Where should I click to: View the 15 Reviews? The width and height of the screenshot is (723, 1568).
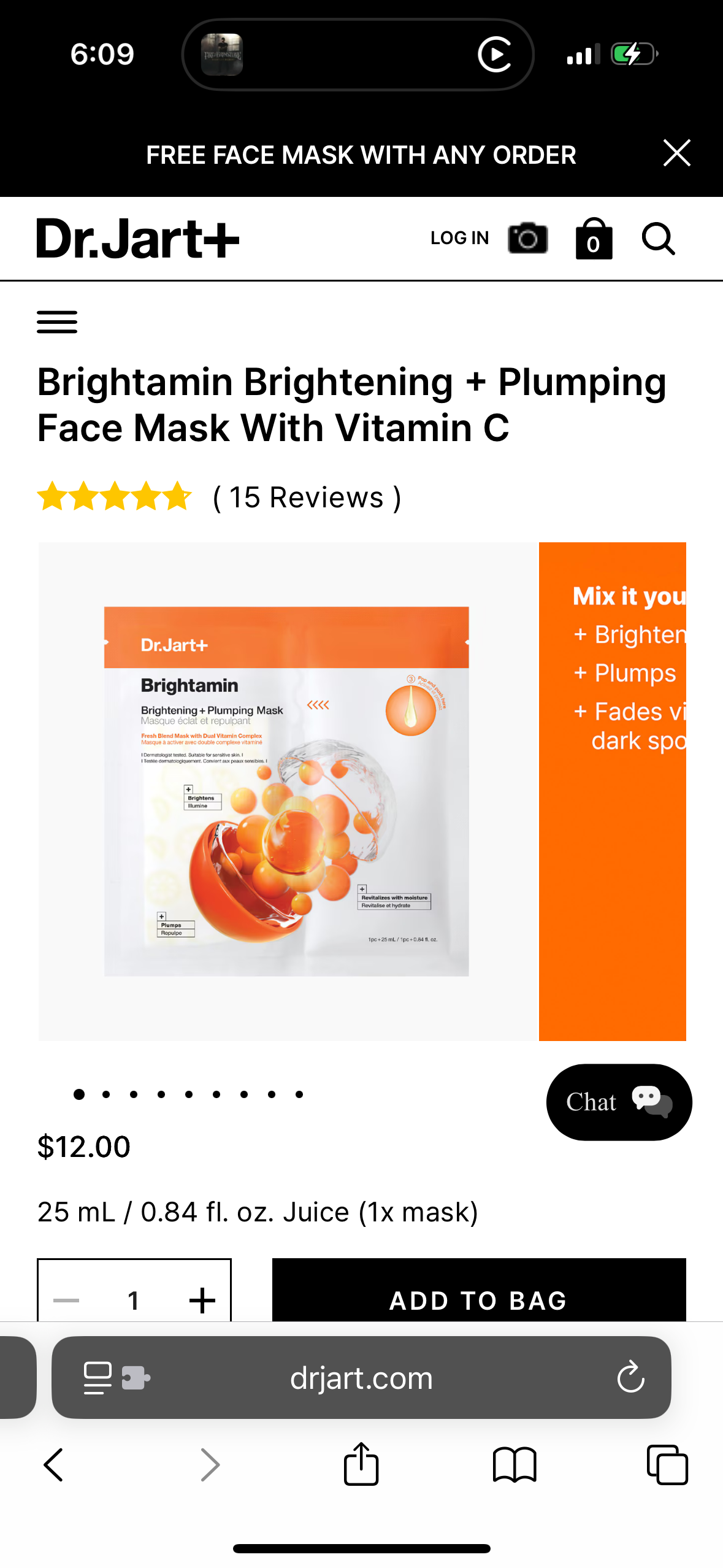307,498
